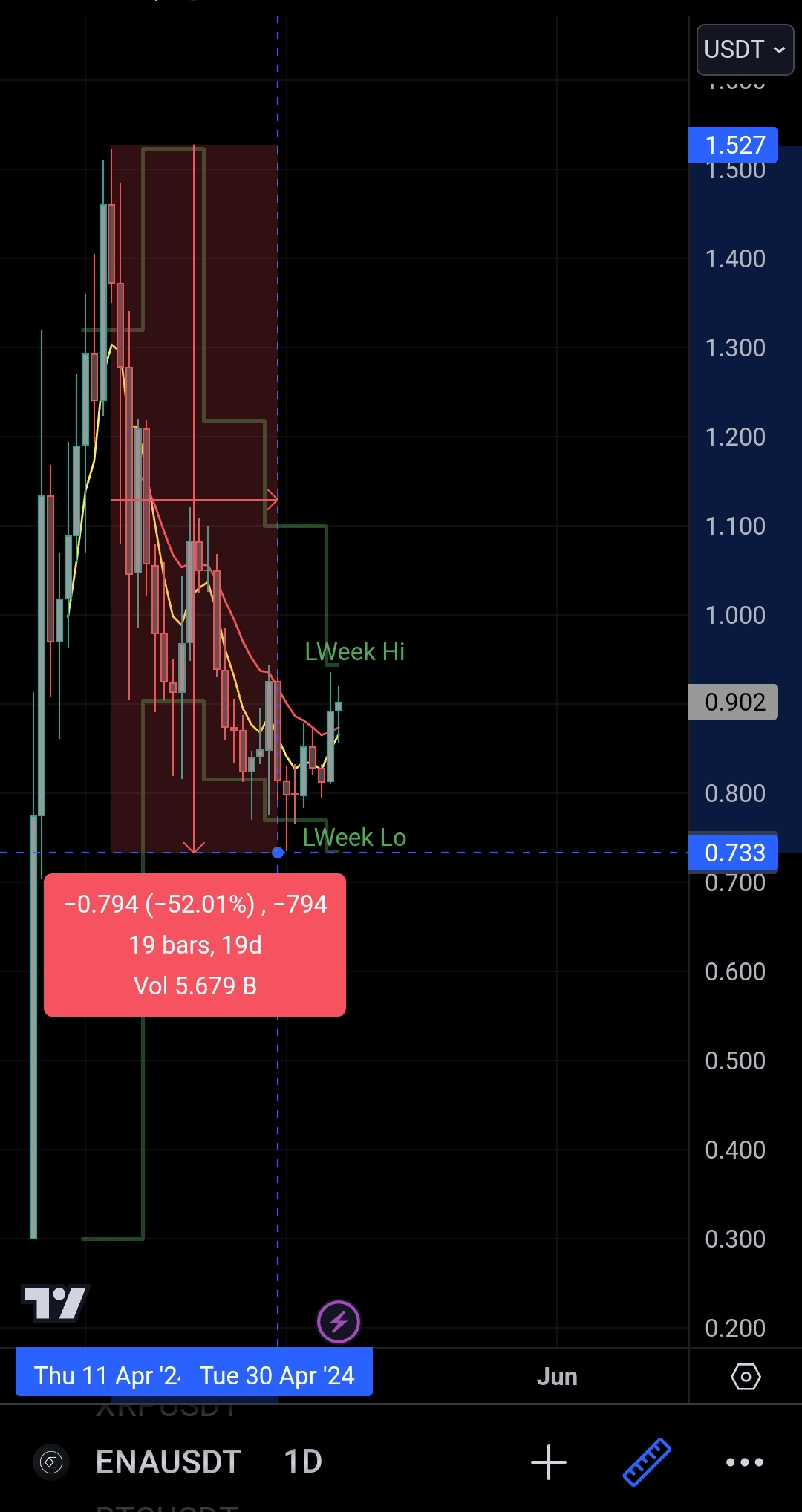Open the USDT currency dropdown
The height and width of the screenshot is (1512, 802).
[x=745, y=50]
